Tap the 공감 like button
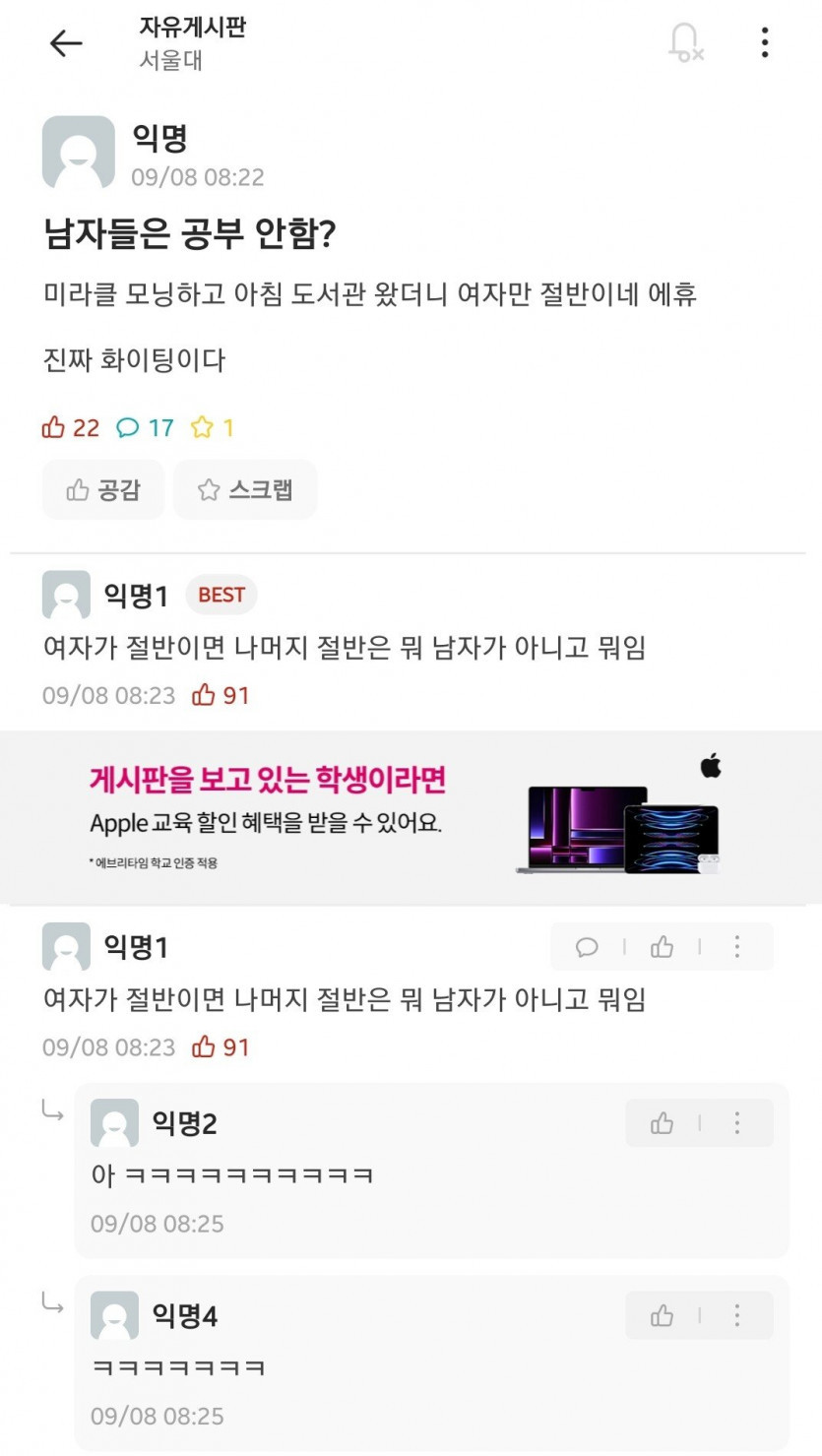Image resolution: width=822 pixels, height=1456 pixels. 103,489
